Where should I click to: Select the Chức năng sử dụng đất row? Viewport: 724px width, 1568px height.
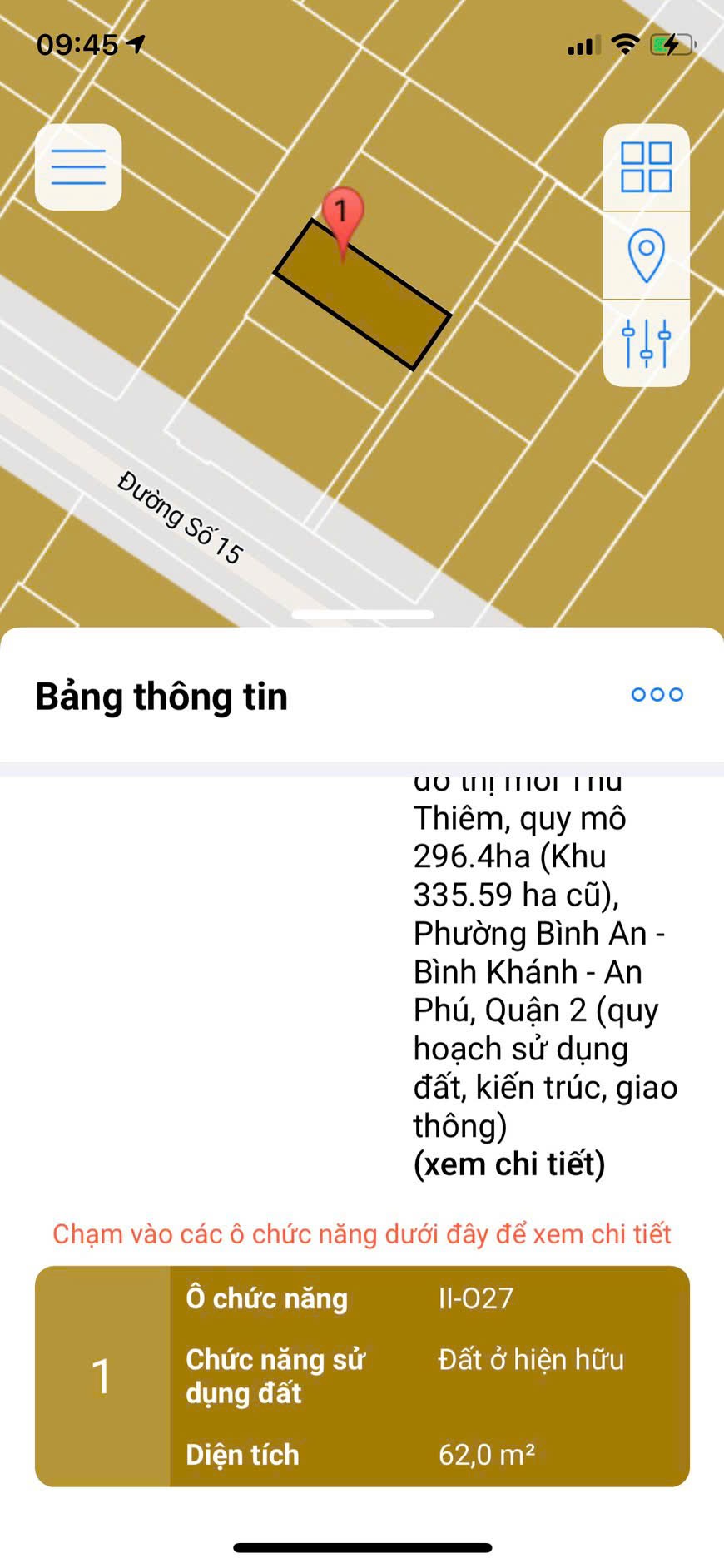(x=275, y=1377)
